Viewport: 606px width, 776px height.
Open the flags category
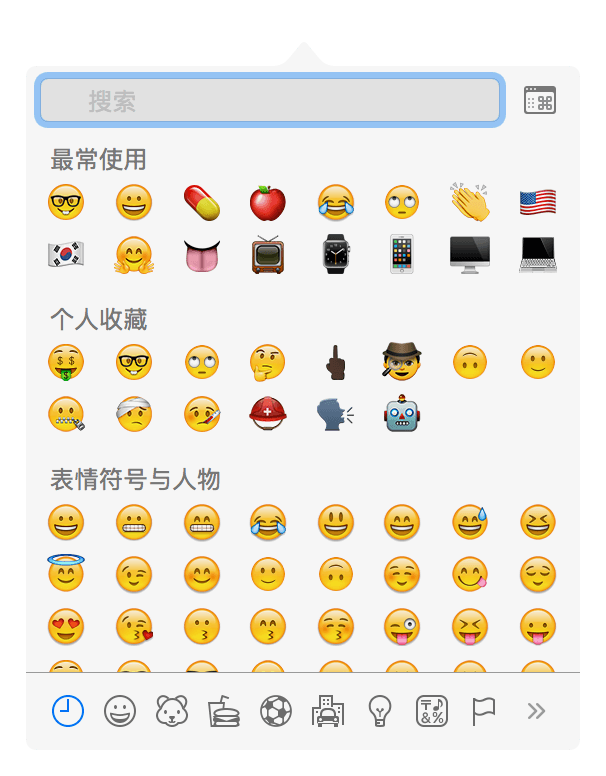484,711
